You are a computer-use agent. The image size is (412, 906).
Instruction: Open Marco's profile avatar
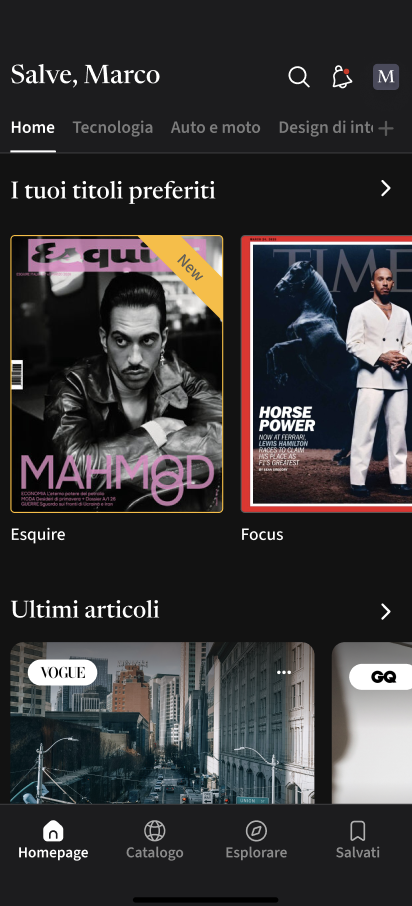point(386,77)
